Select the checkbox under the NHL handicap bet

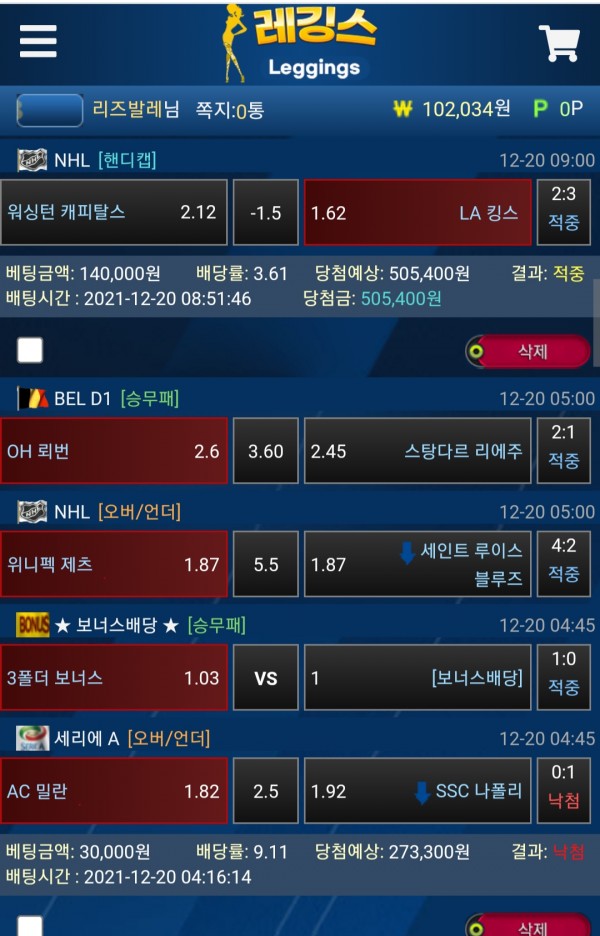(x=30, y=349)
